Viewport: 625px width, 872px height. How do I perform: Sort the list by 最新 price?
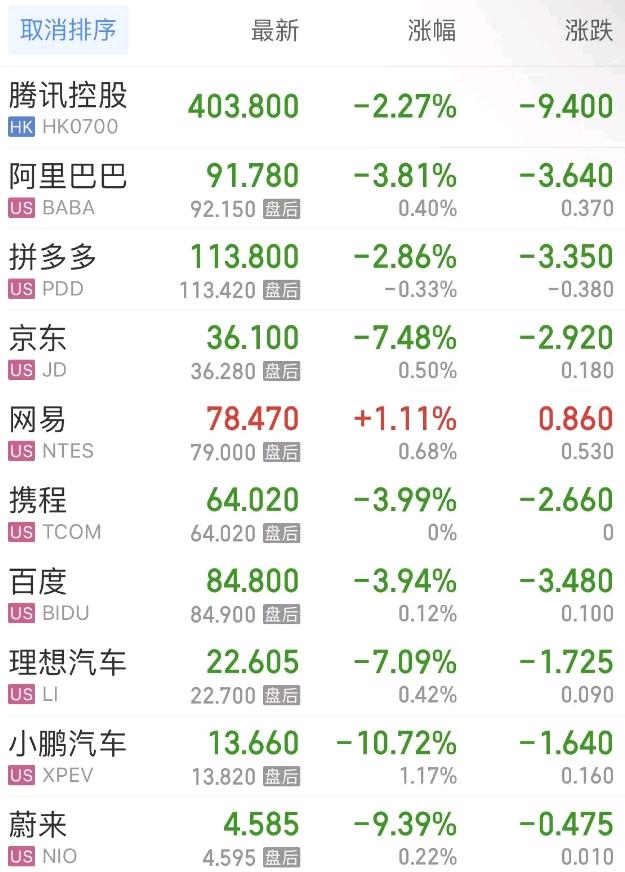(274, 31)
